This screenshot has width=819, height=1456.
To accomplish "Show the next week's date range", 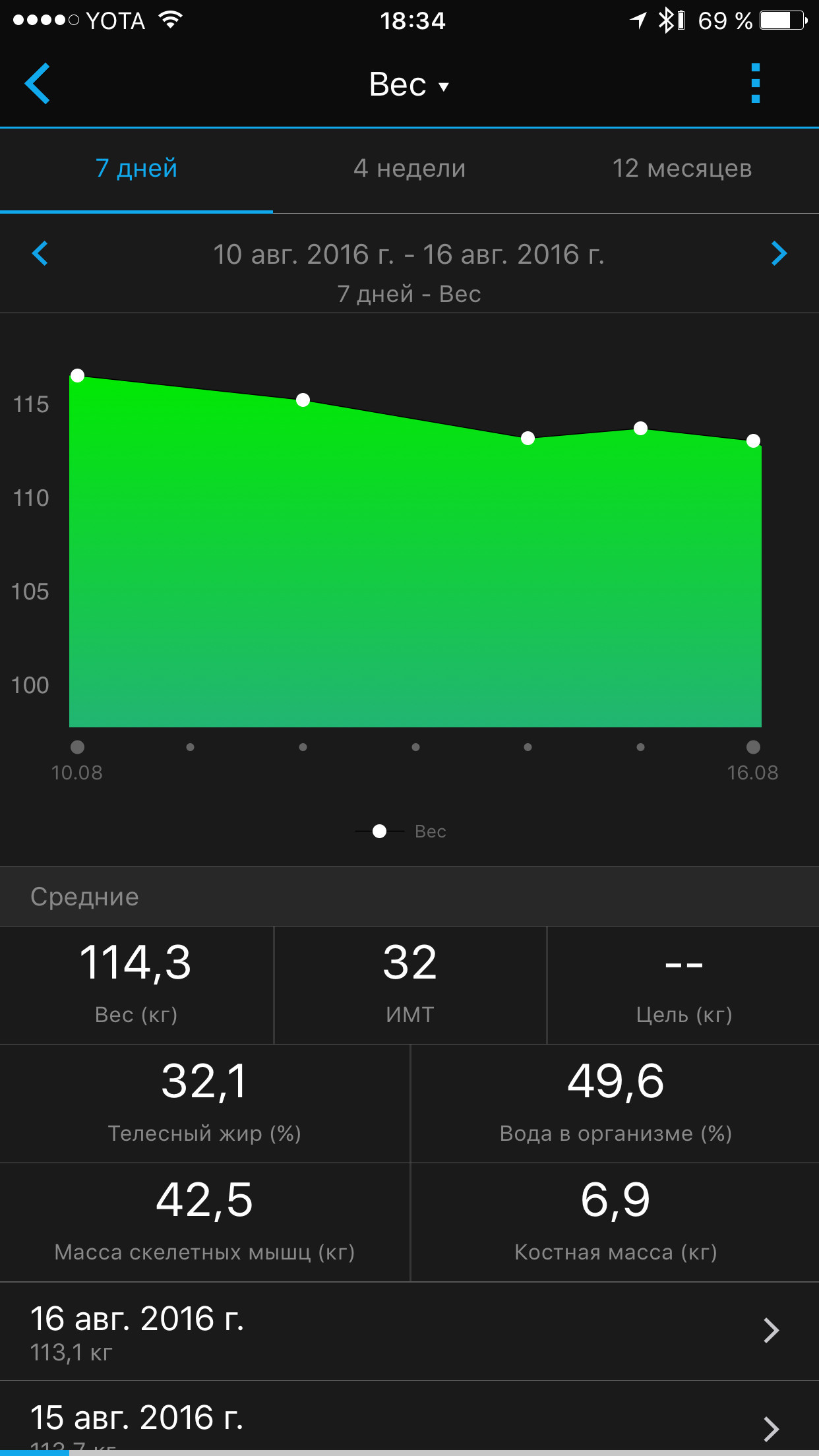I will [x=779, y=254].
